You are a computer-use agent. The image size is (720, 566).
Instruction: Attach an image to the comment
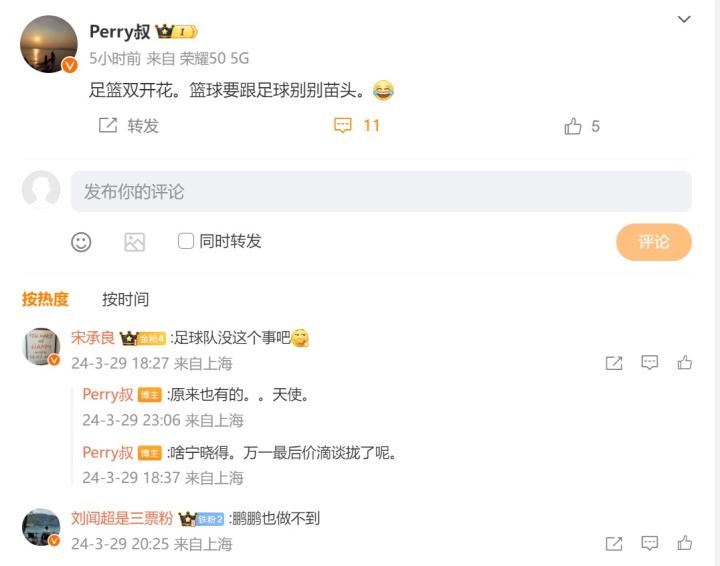[134, 242]
